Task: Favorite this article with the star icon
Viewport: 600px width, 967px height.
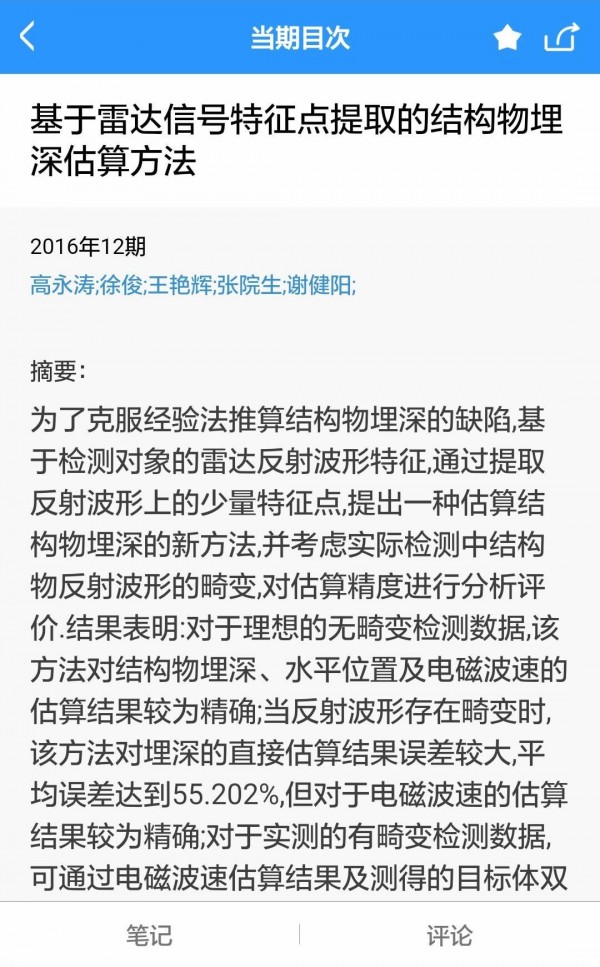Action: [x=507, y=38]
